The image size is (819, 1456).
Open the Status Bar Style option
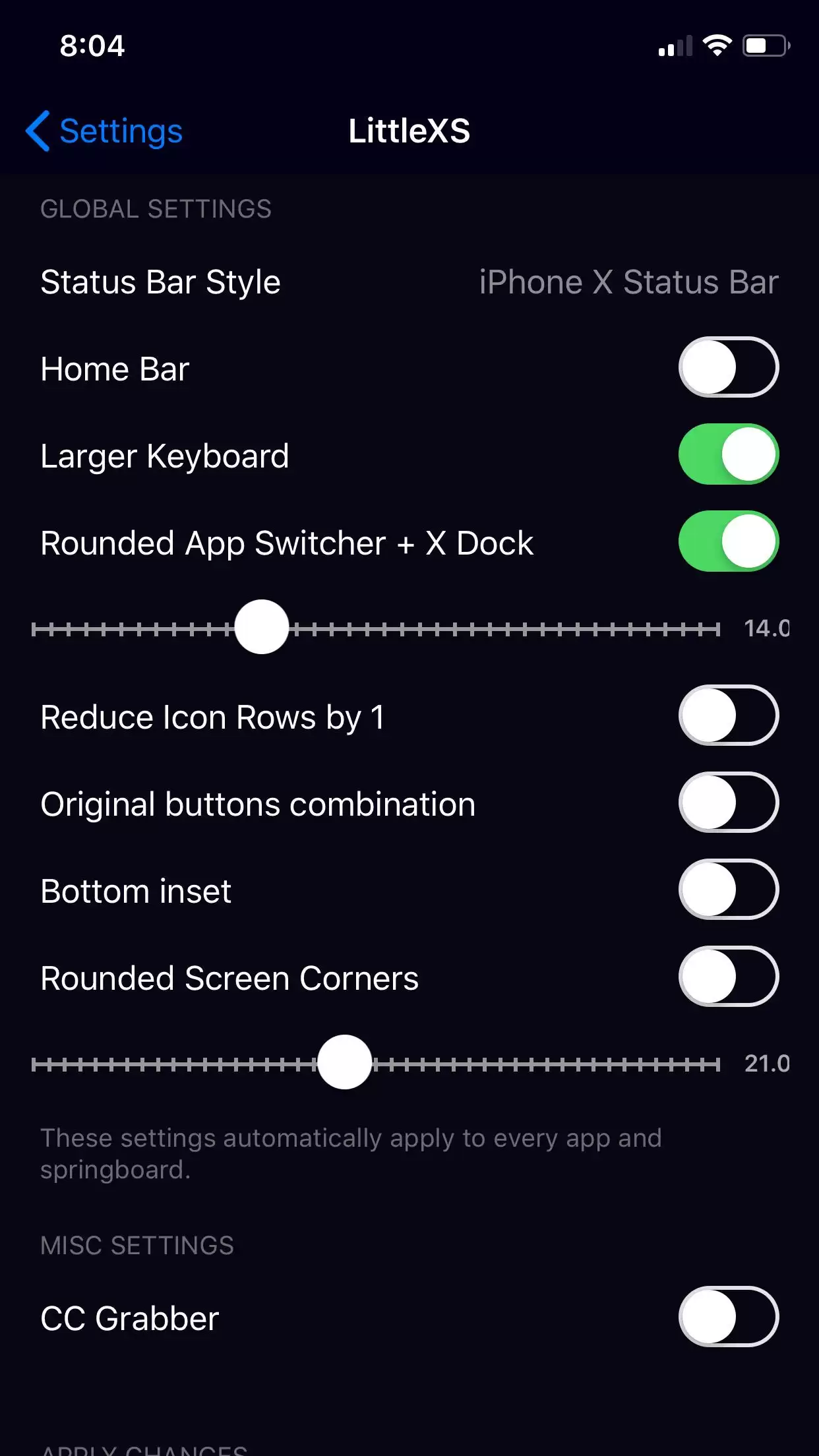pyautogui.click(x=409, y=282)
